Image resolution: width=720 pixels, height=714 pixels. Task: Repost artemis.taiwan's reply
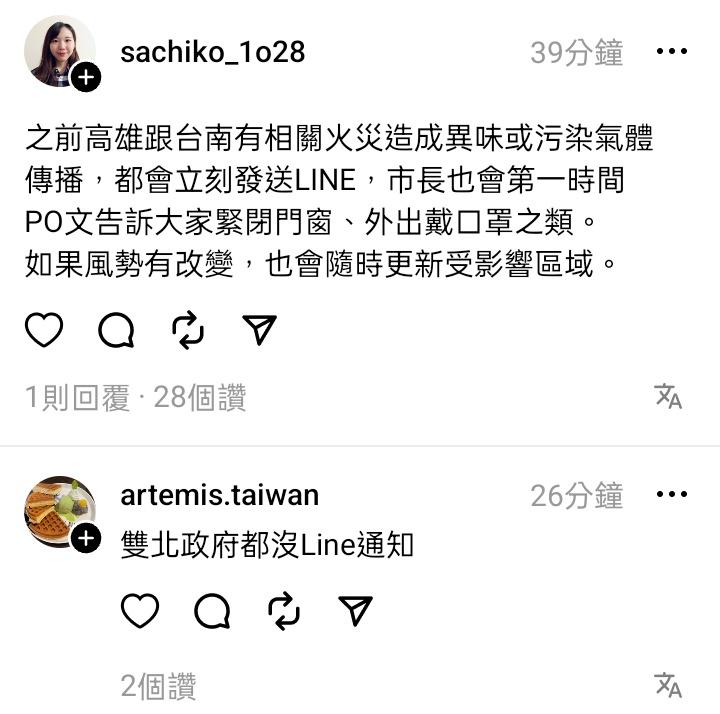pos(284,610)
